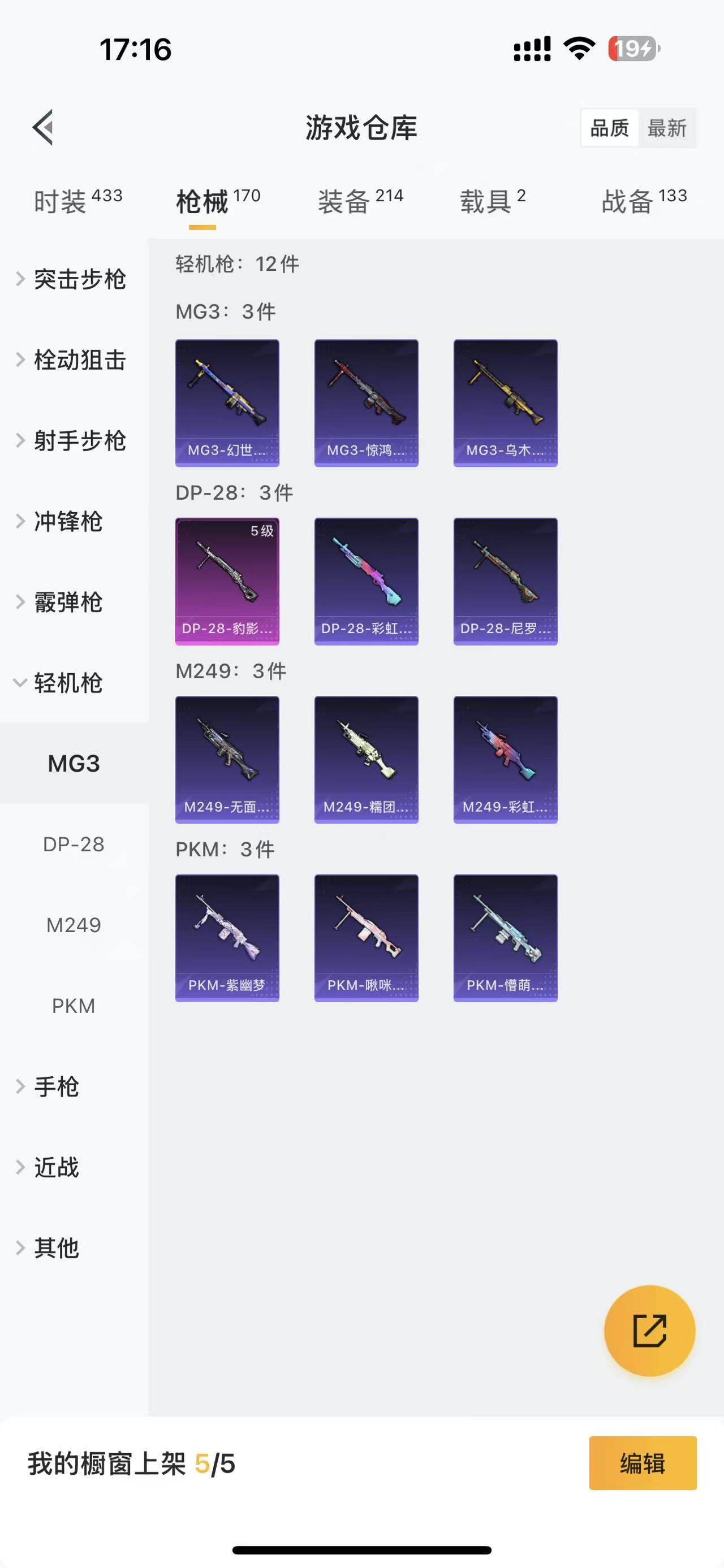724x1568 pixels.
Task: Select PKM in the sidebar
Action: coord(74,1006)
